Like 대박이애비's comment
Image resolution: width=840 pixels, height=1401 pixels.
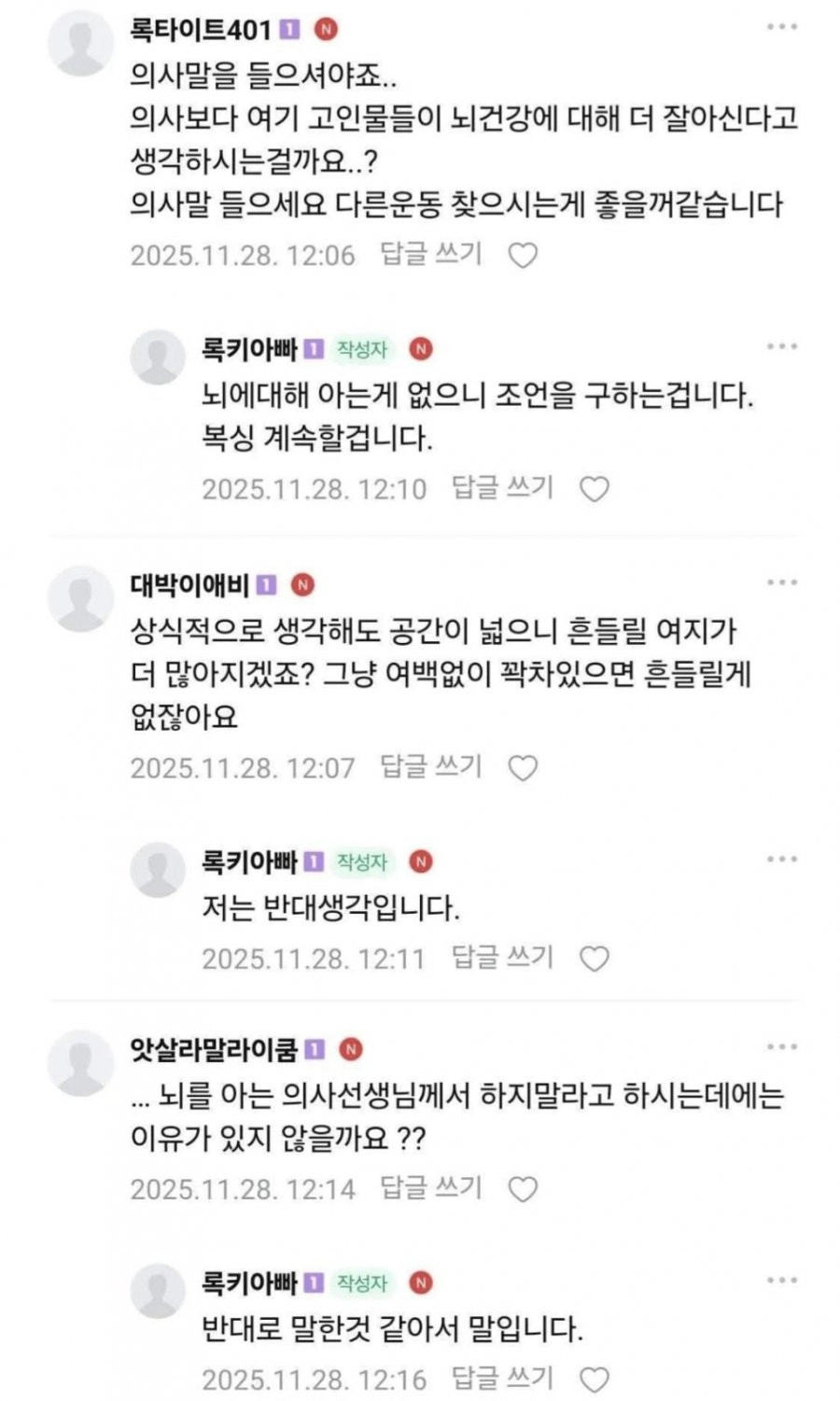pyautogui.click(x=523, y=767)
